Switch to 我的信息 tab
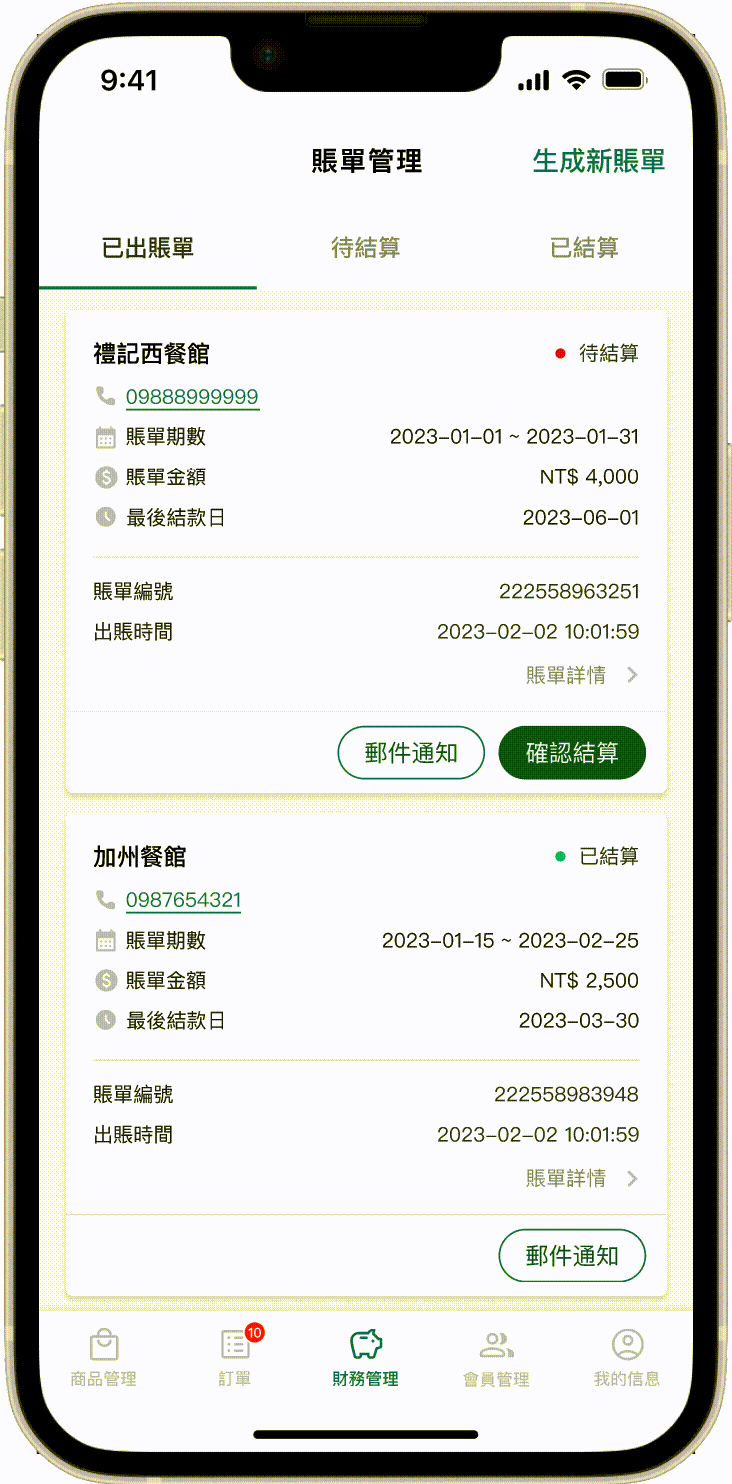Screen dimensions: 732x1484 627,1358
